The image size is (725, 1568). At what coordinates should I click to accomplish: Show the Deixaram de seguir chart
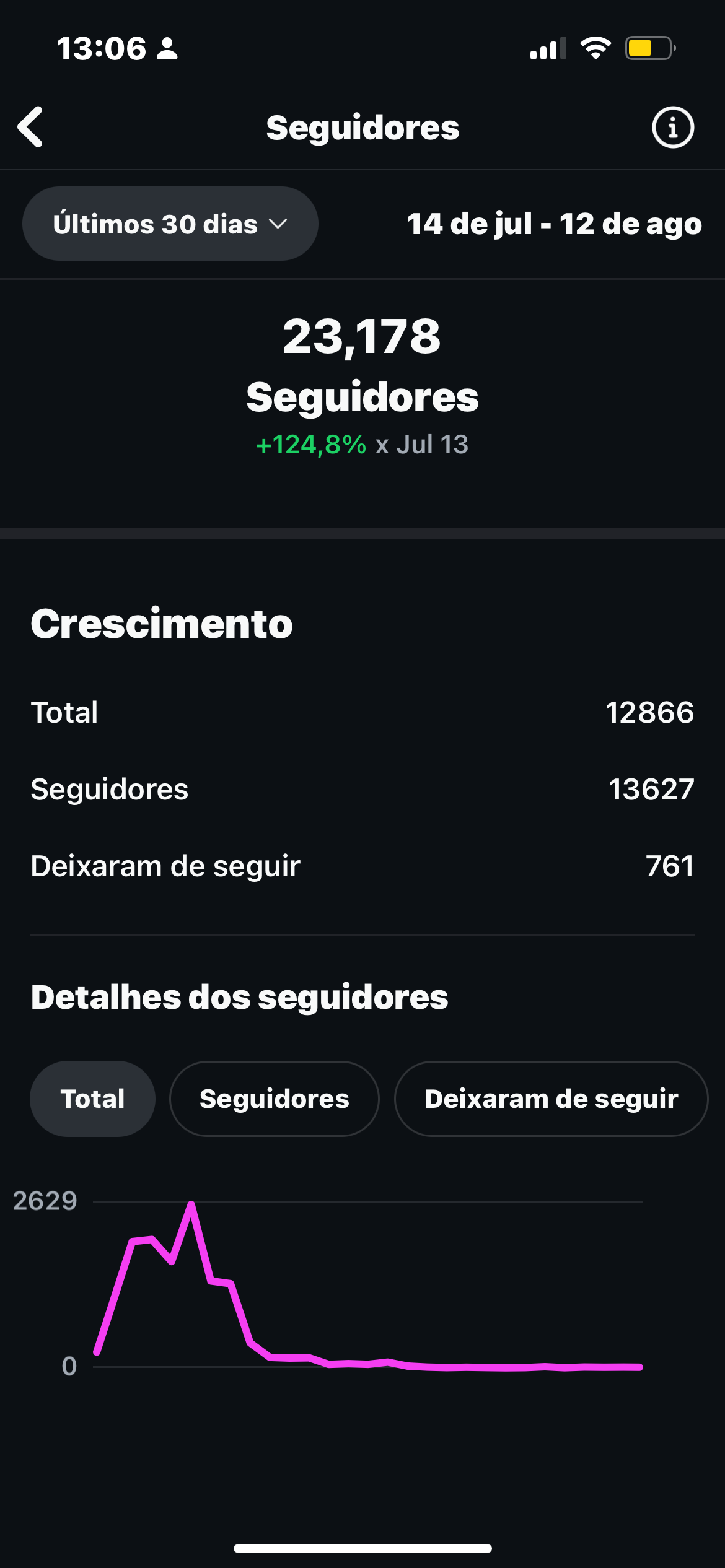551,1099
